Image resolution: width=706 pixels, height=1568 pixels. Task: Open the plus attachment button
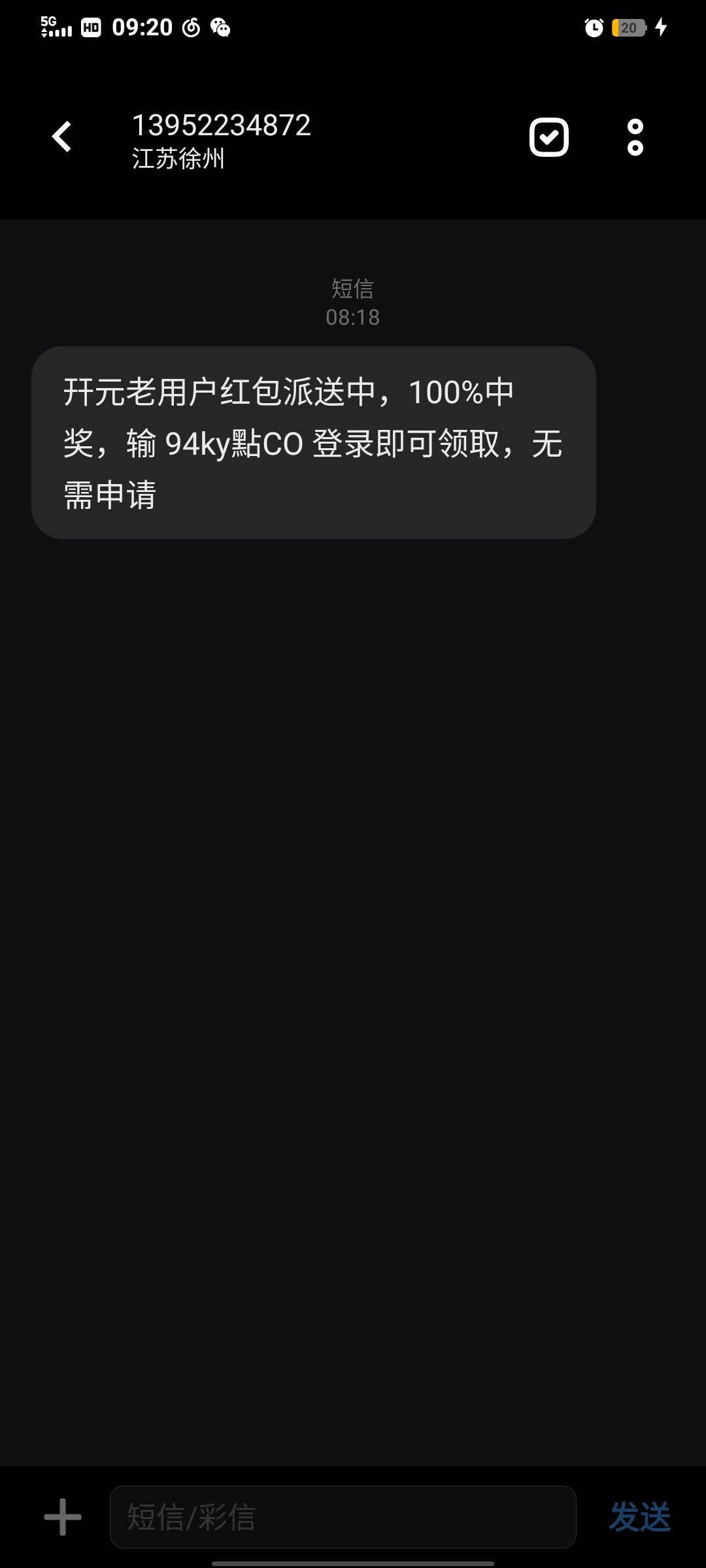[63, 1517]
